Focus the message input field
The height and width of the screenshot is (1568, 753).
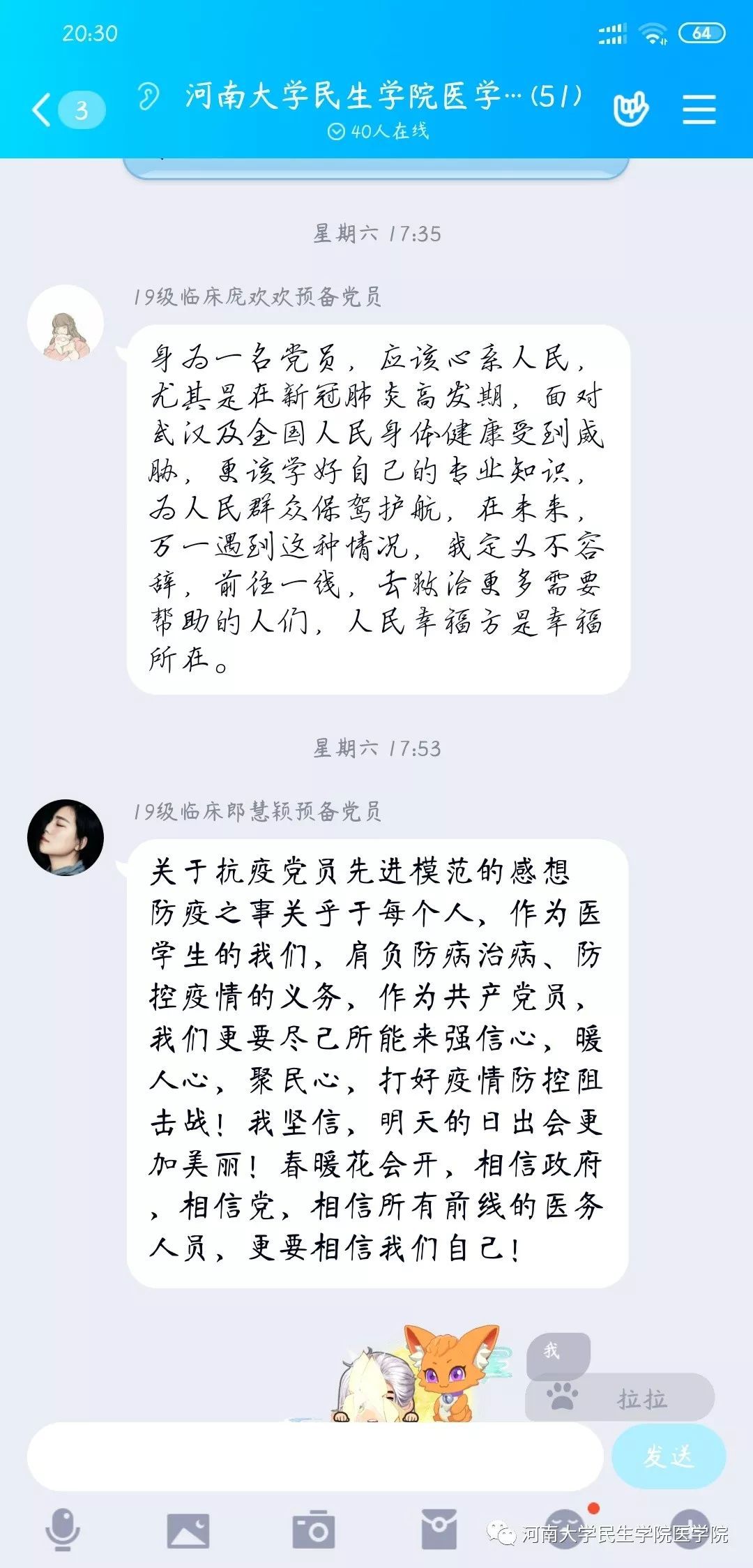pyautogui.click(x=314, y=1456)
